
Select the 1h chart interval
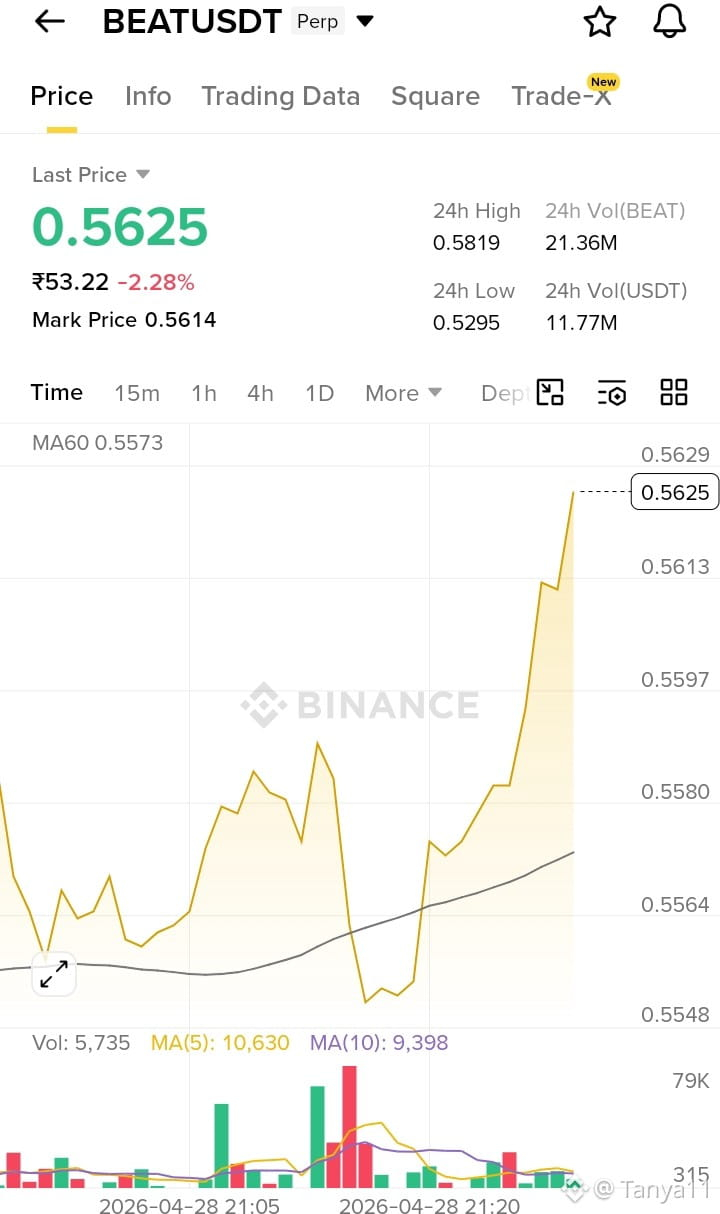pos(204,393)
